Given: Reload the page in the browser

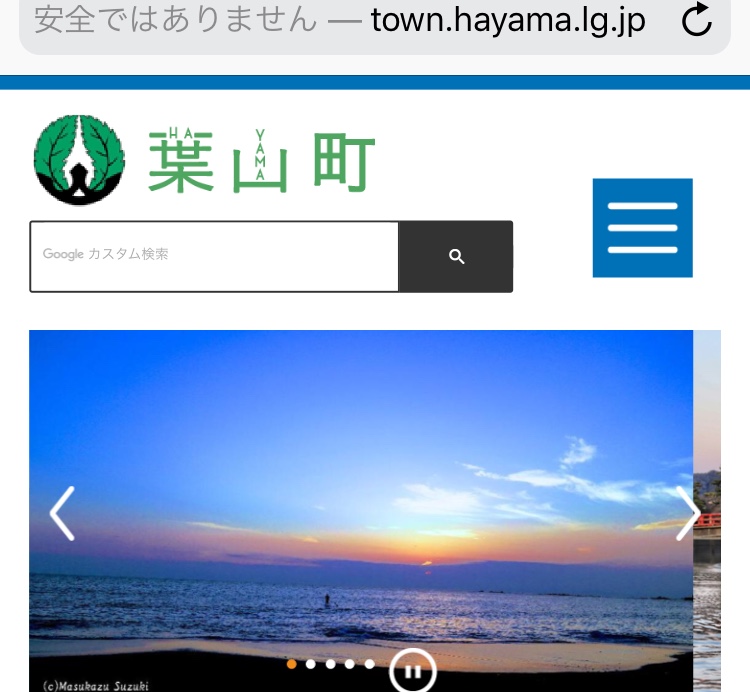Looking at the screenshot, I should [x=696, y=20].
